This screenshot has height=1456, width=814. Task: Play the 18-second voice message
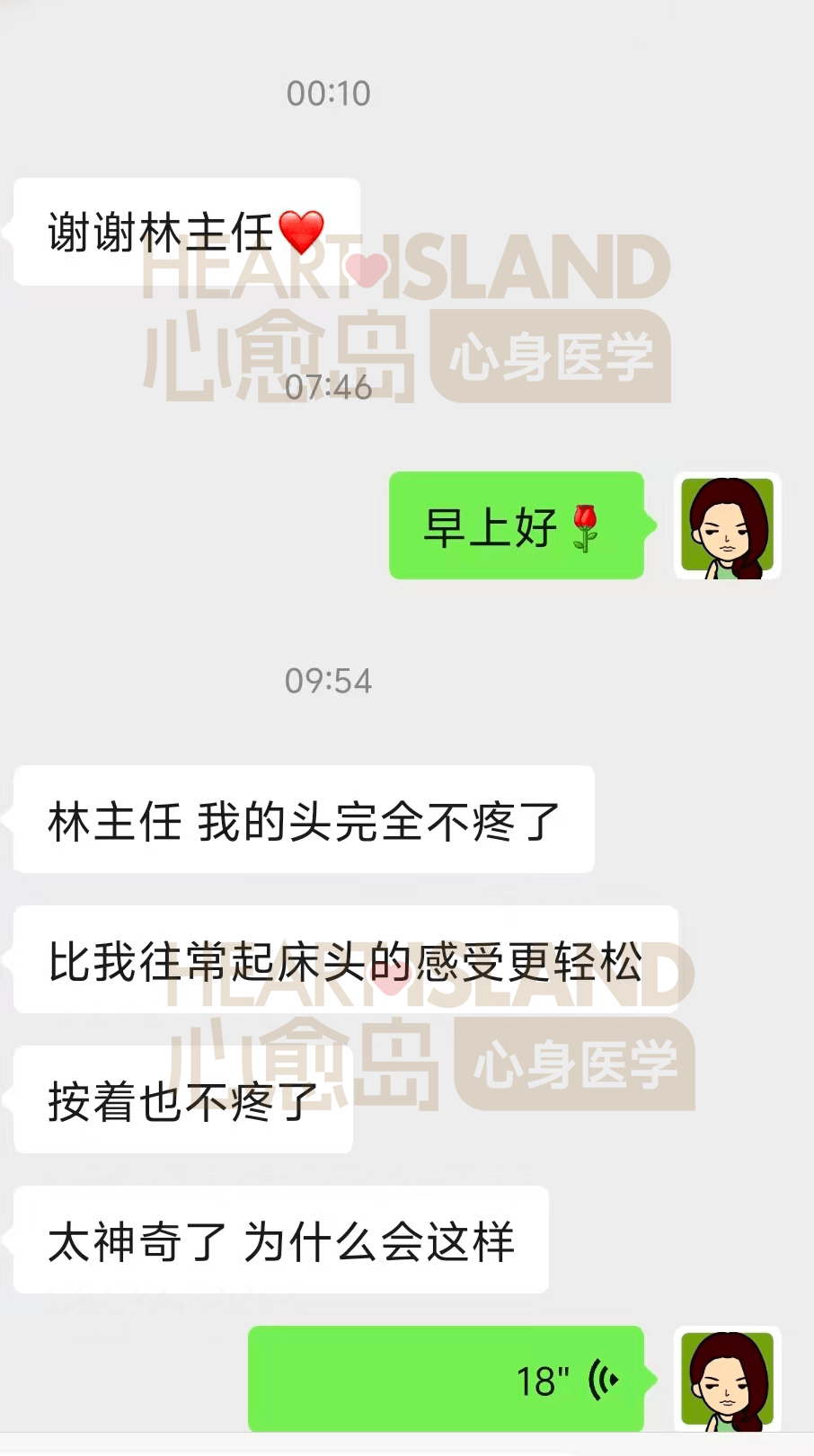[446, 1379]
